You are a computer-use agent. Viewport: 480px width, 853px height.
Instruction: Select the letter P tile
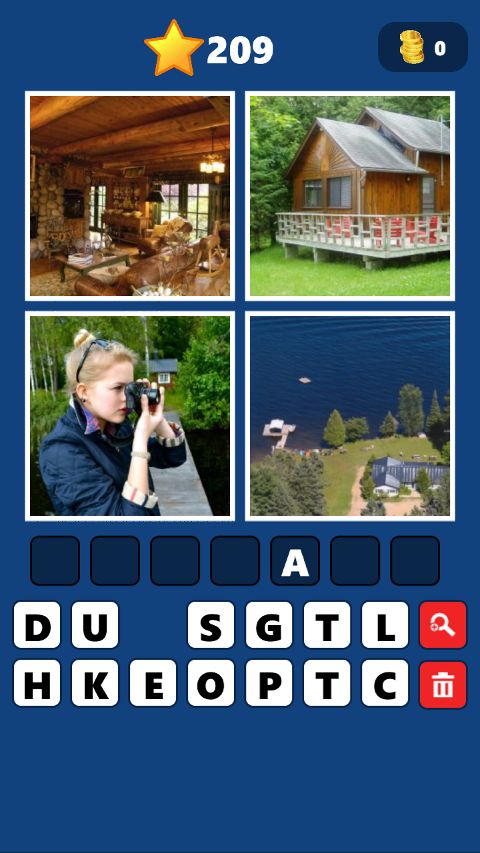tap(269, 683)
